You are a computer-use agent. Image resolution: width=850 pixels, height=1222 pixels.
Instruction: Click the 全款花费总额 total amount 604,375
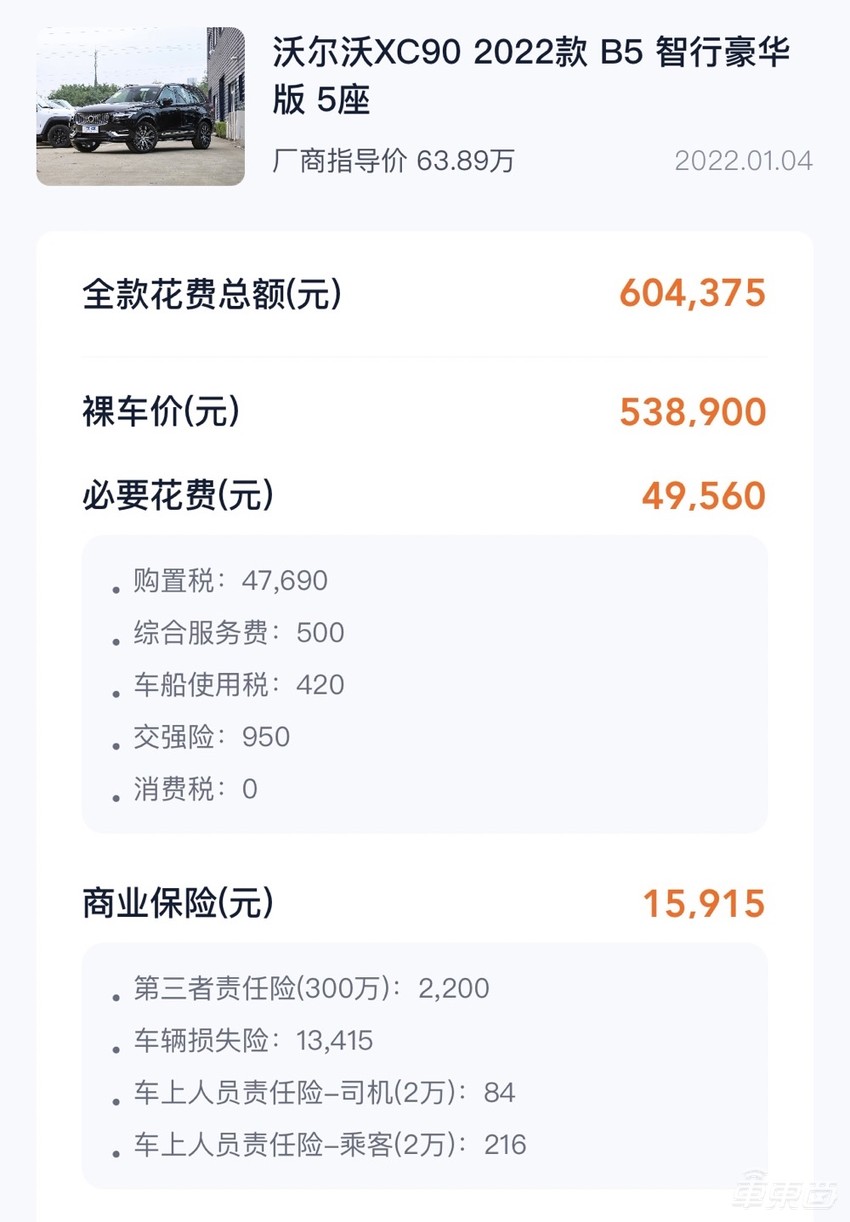690,293
